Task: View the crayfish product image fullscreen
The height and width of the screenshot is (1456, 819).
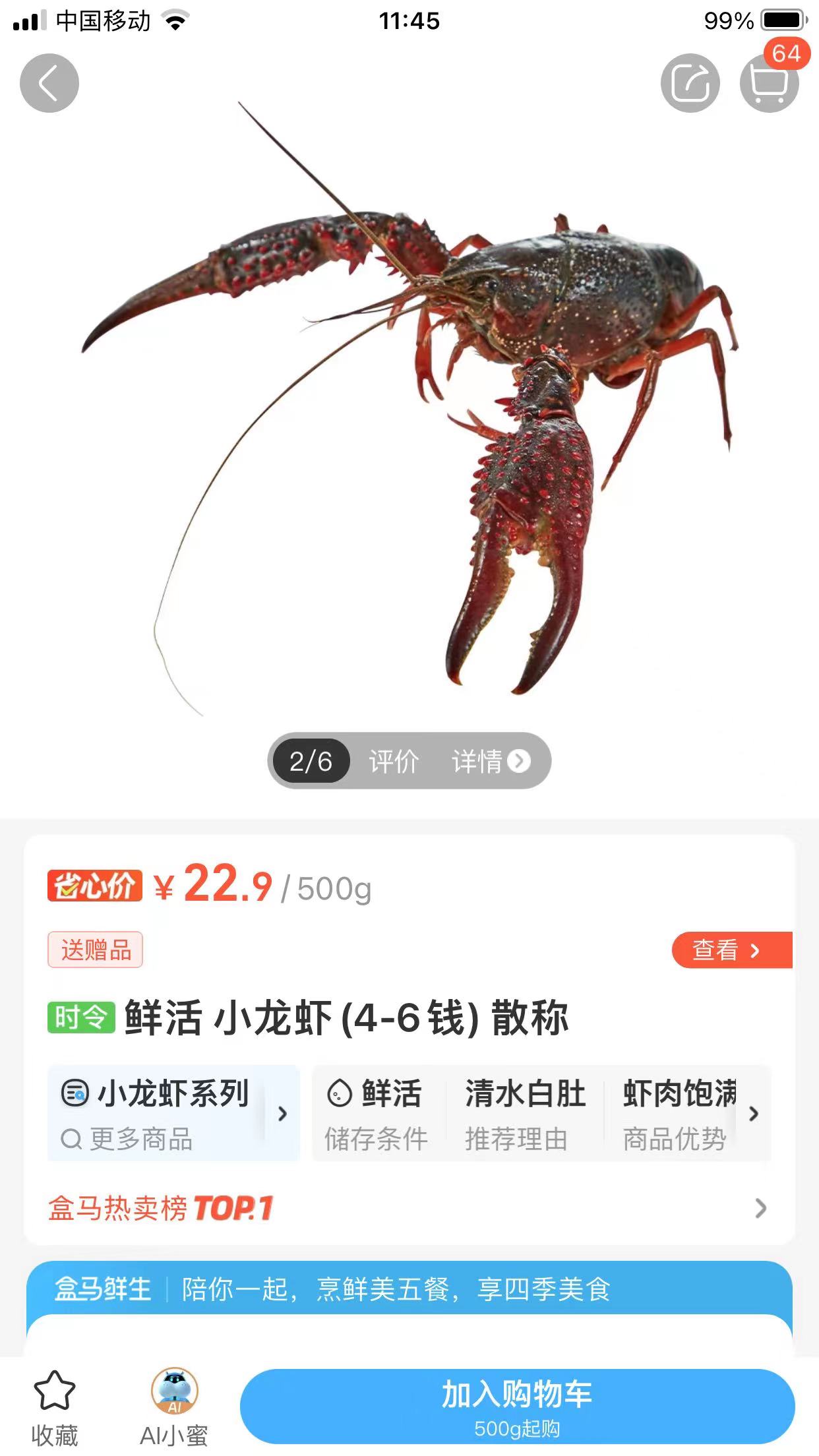Action: [409, 422]
